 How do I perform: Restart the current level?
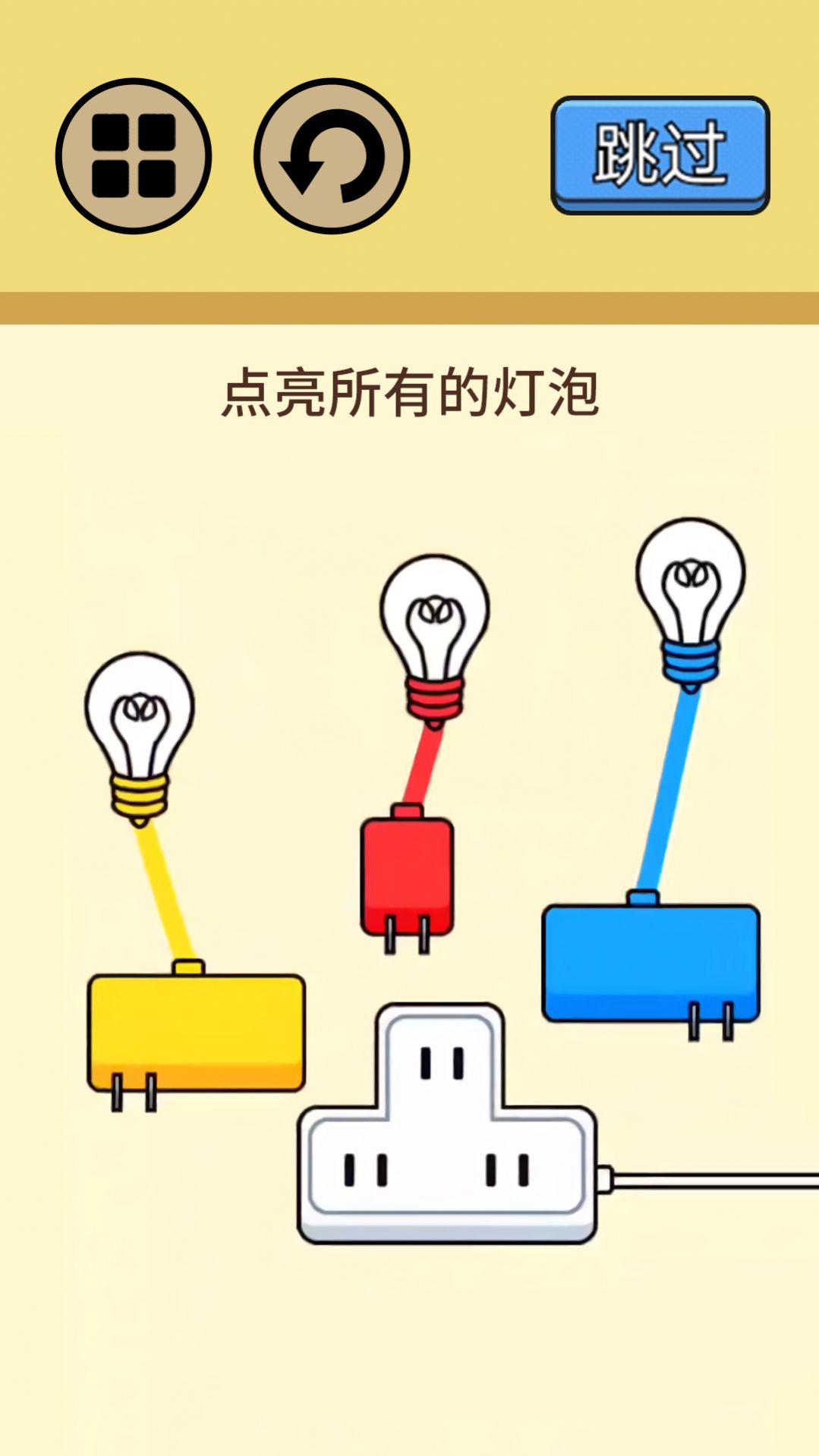tap(332, 156)
